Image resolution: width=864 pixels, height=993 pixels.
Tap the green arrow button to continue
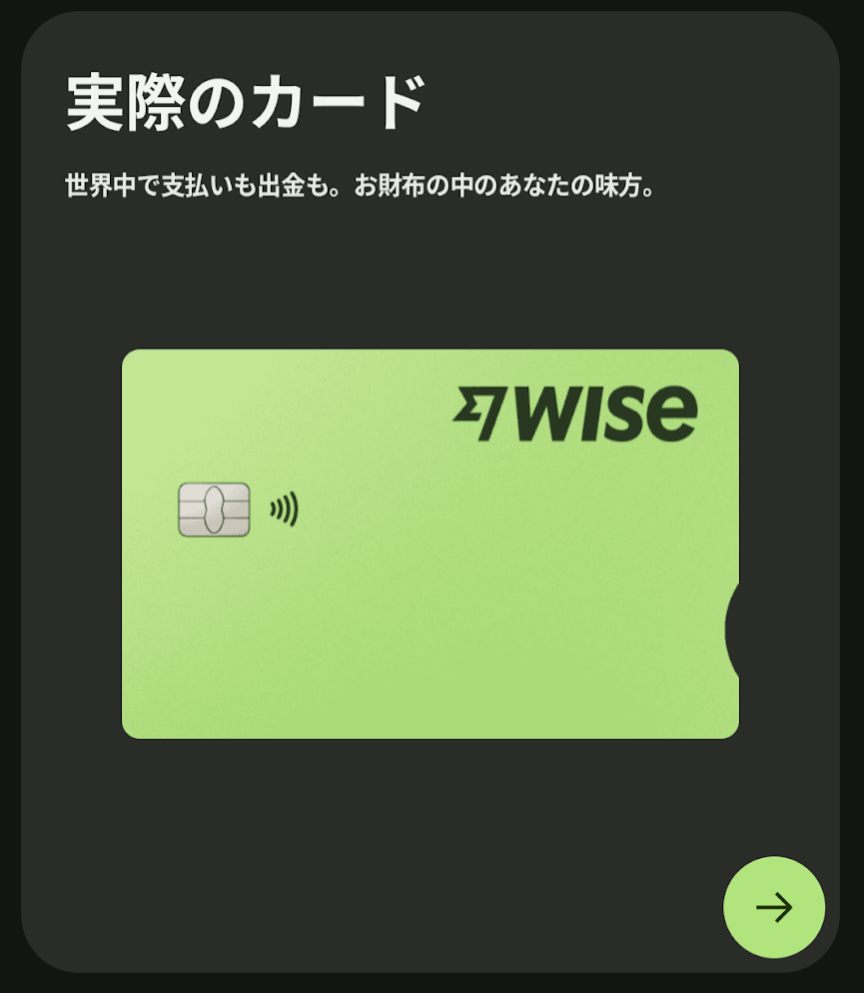pyautogui.click(x=774, y=907)
